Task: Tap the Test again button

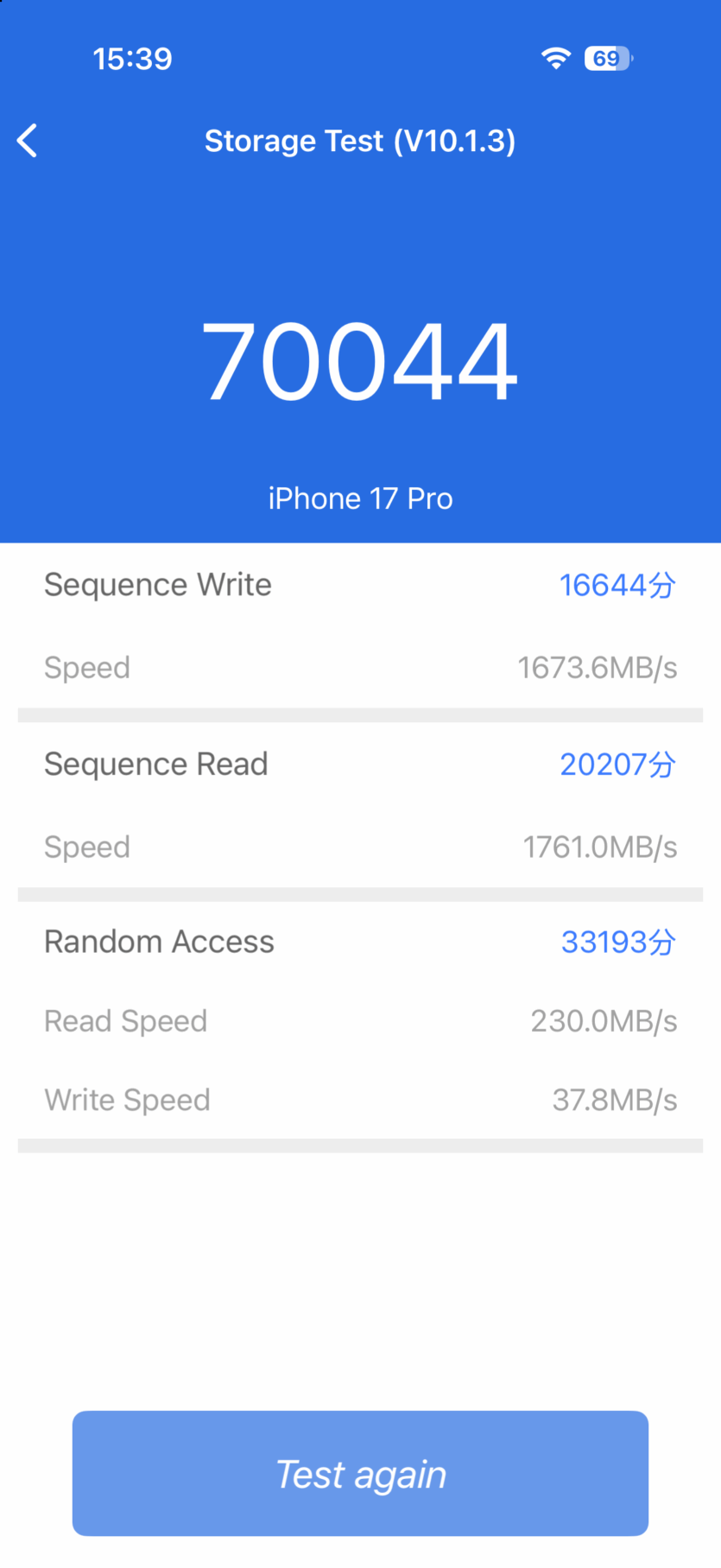Action: pos(360,1473)
